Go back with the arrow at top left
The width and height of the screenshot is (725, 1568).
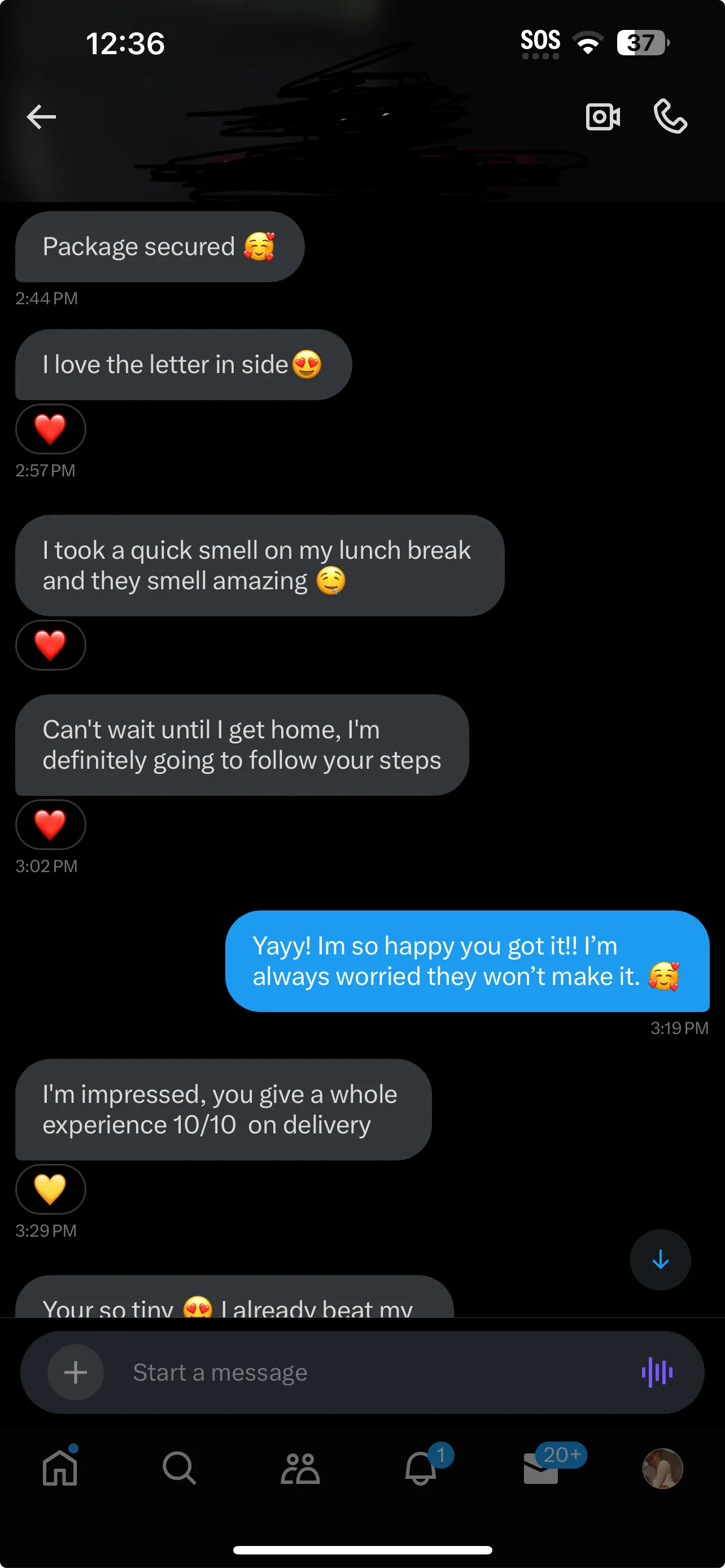(40, 116)
